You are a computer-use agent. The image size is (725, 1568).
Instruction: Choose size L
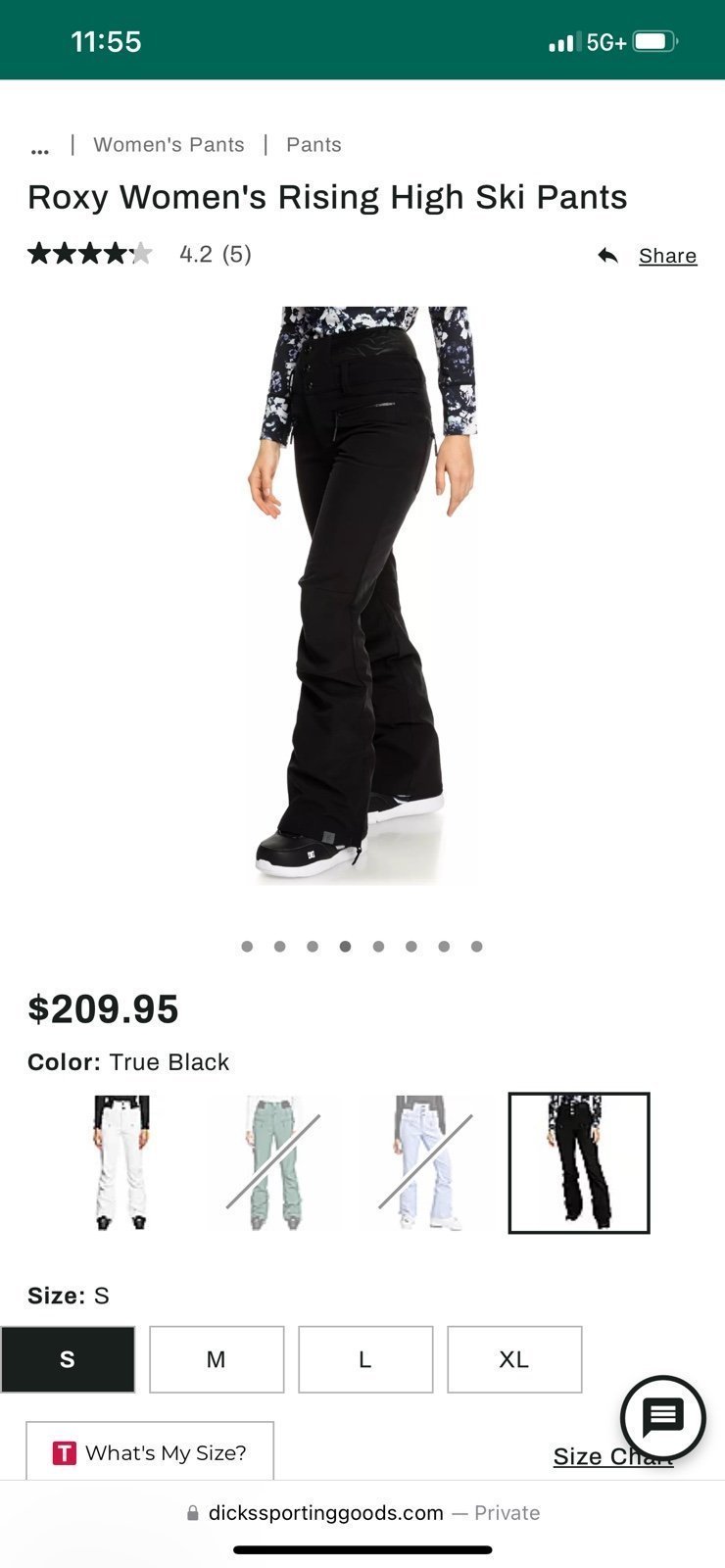tap(365, 1359)
